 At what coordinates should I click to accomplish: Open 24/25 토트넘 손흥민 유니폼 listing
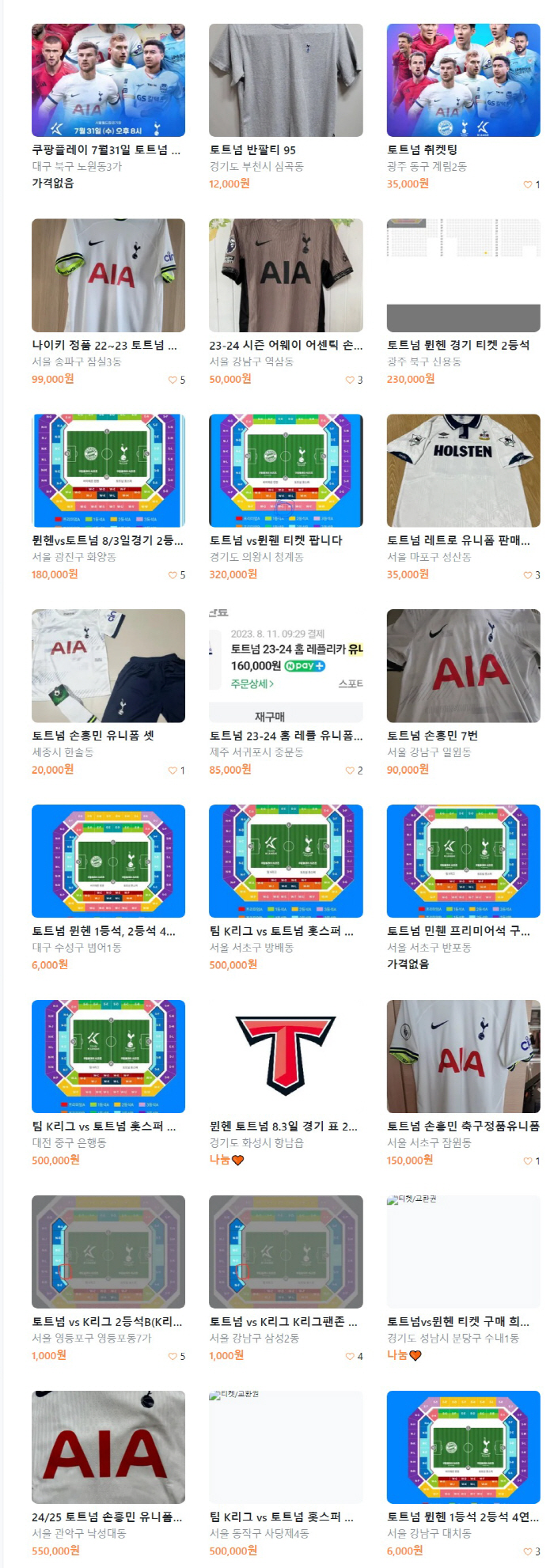[108, 1448]
